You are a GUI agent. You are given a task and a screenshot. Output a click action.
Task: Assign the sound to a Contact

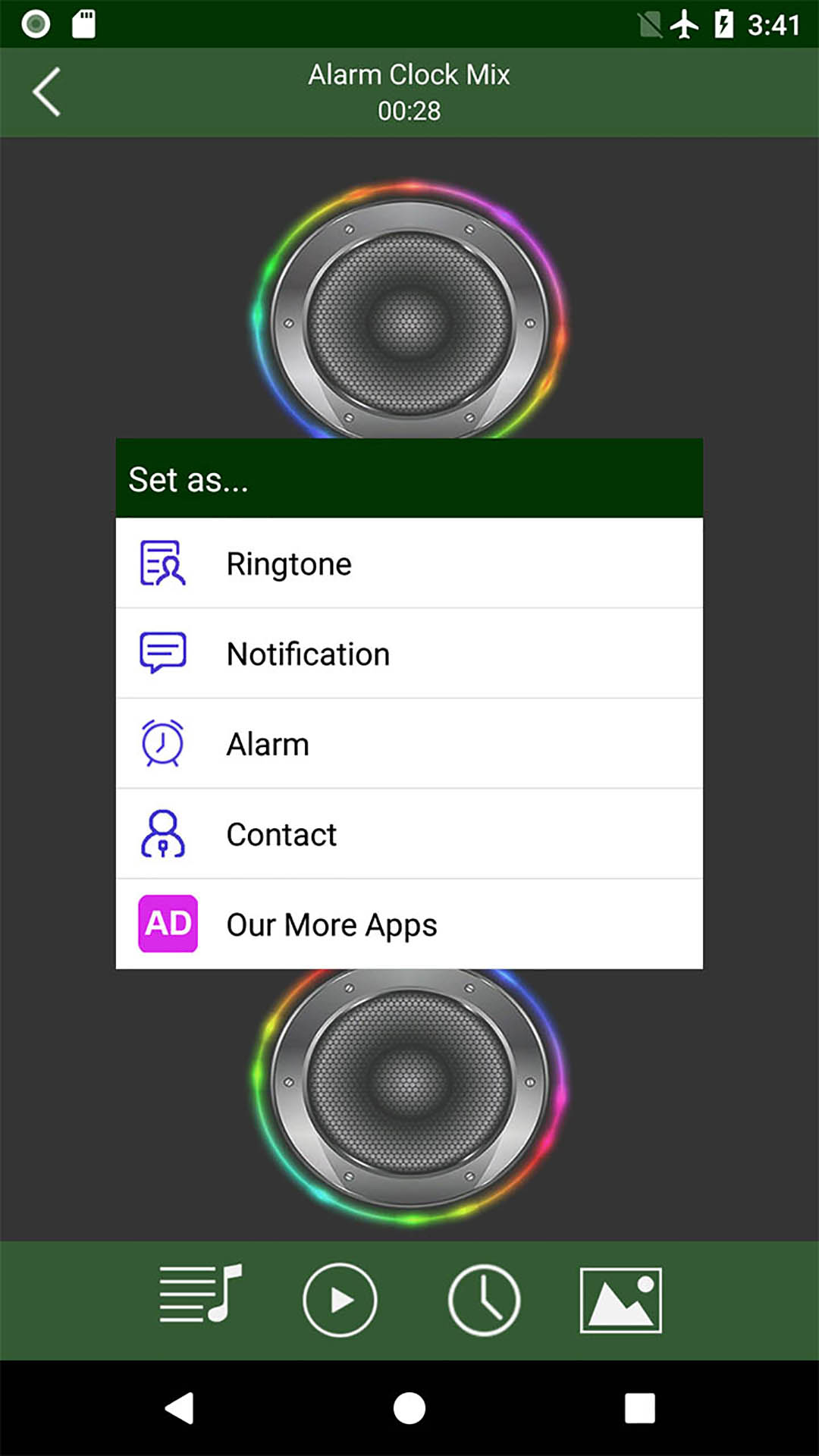(409, 834)
